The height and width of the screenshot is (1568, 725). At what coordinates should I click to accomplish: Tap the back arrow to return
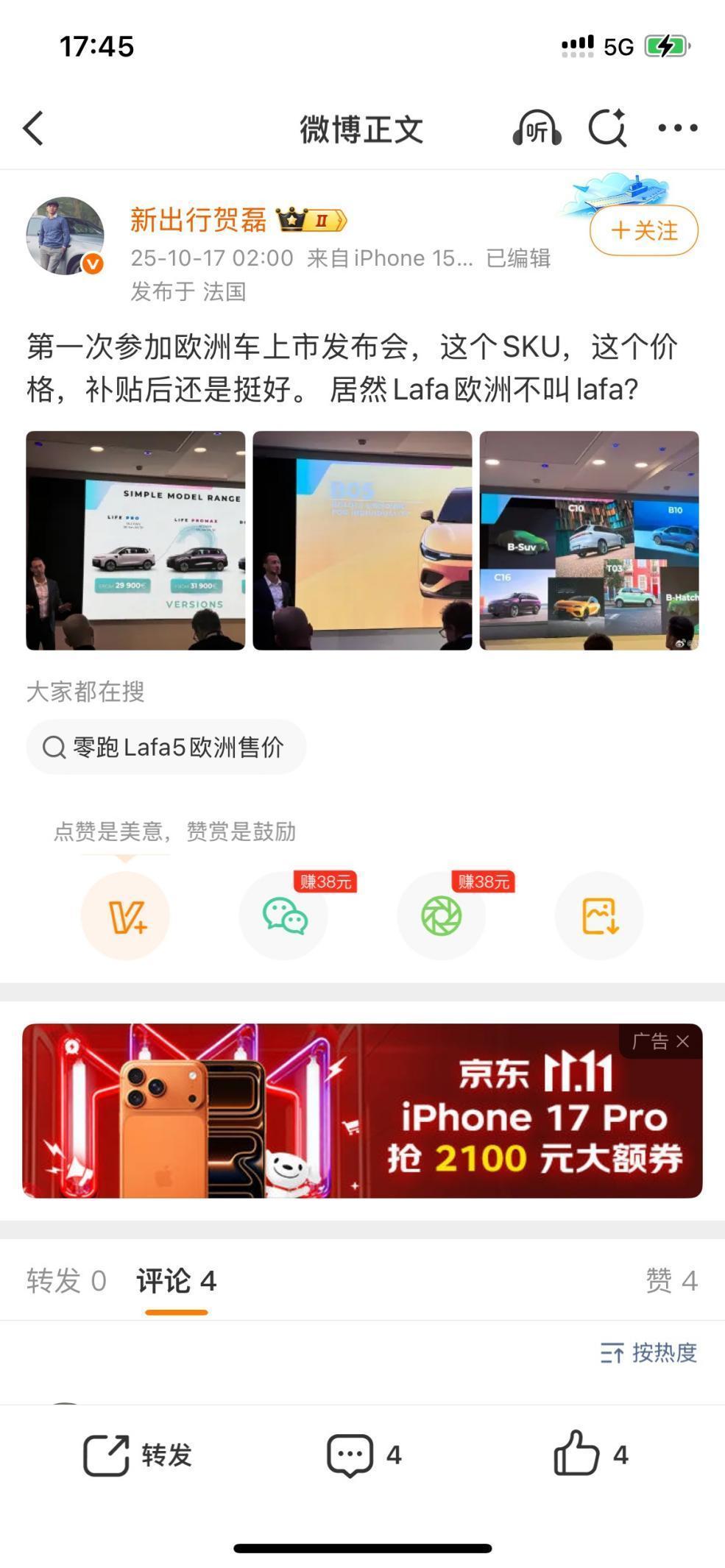32,128
